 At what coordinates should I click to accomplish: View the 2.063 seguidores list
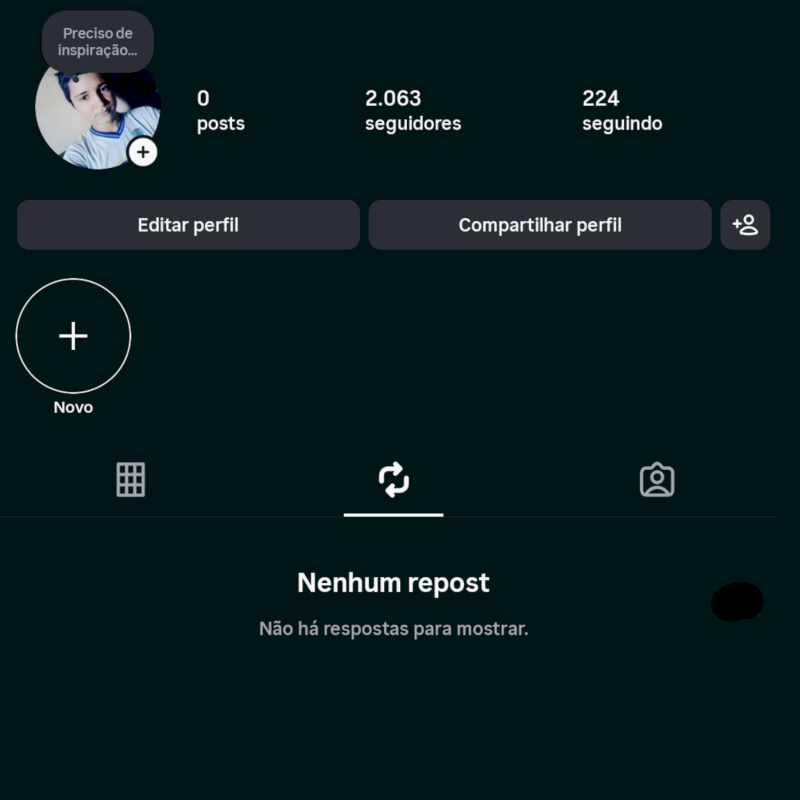[x=413, y=110]
